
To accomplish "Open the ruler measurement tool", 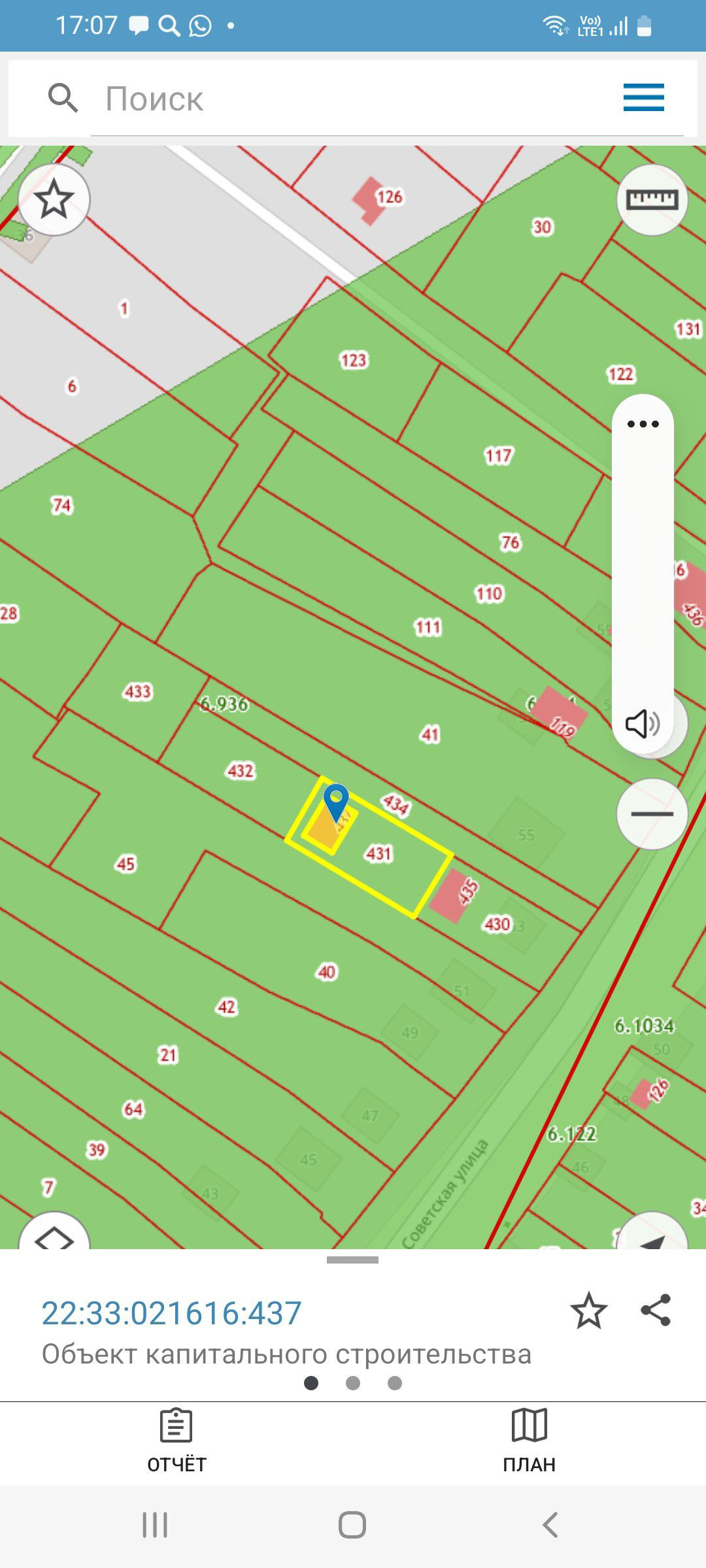I will pyautogui.click(x=652, y=200).
